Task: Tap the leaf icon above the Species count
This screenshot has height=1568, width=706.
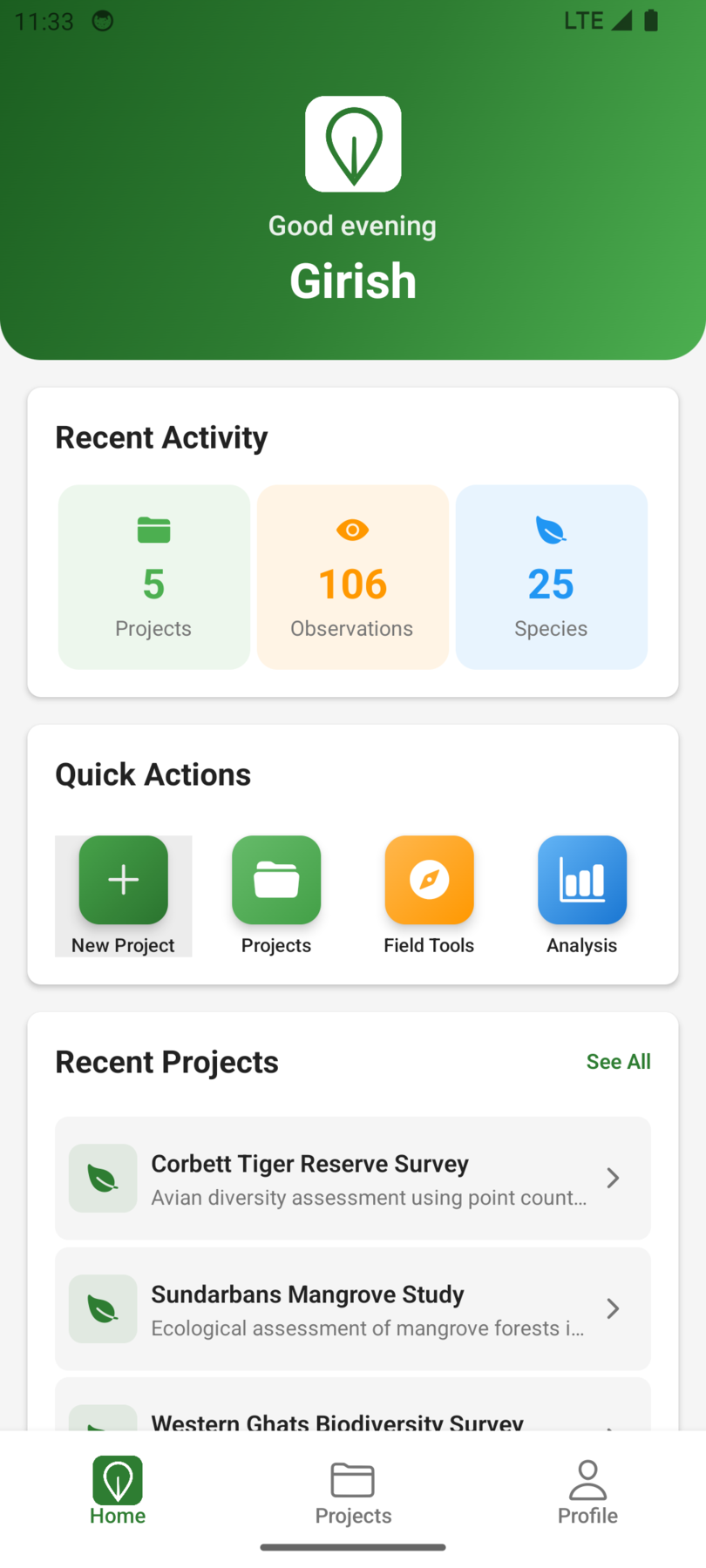Action: click(x=550, y=529)
